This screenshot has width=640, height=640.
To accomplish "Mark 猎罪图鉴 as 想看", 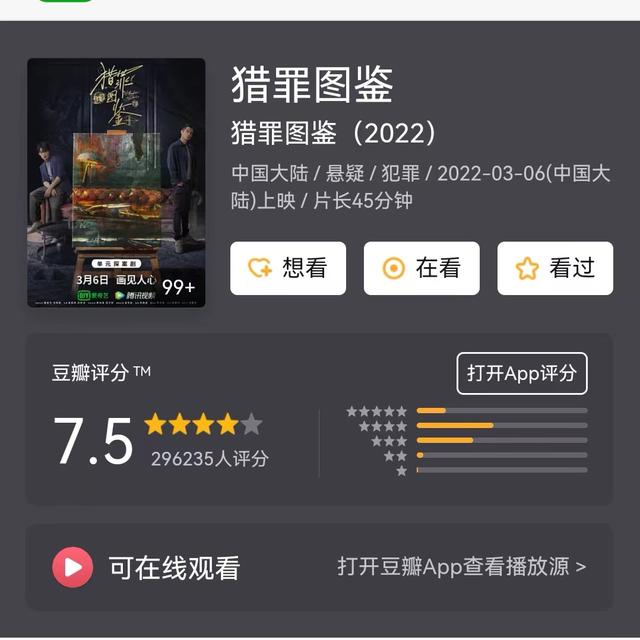I will tap(288, 268).
